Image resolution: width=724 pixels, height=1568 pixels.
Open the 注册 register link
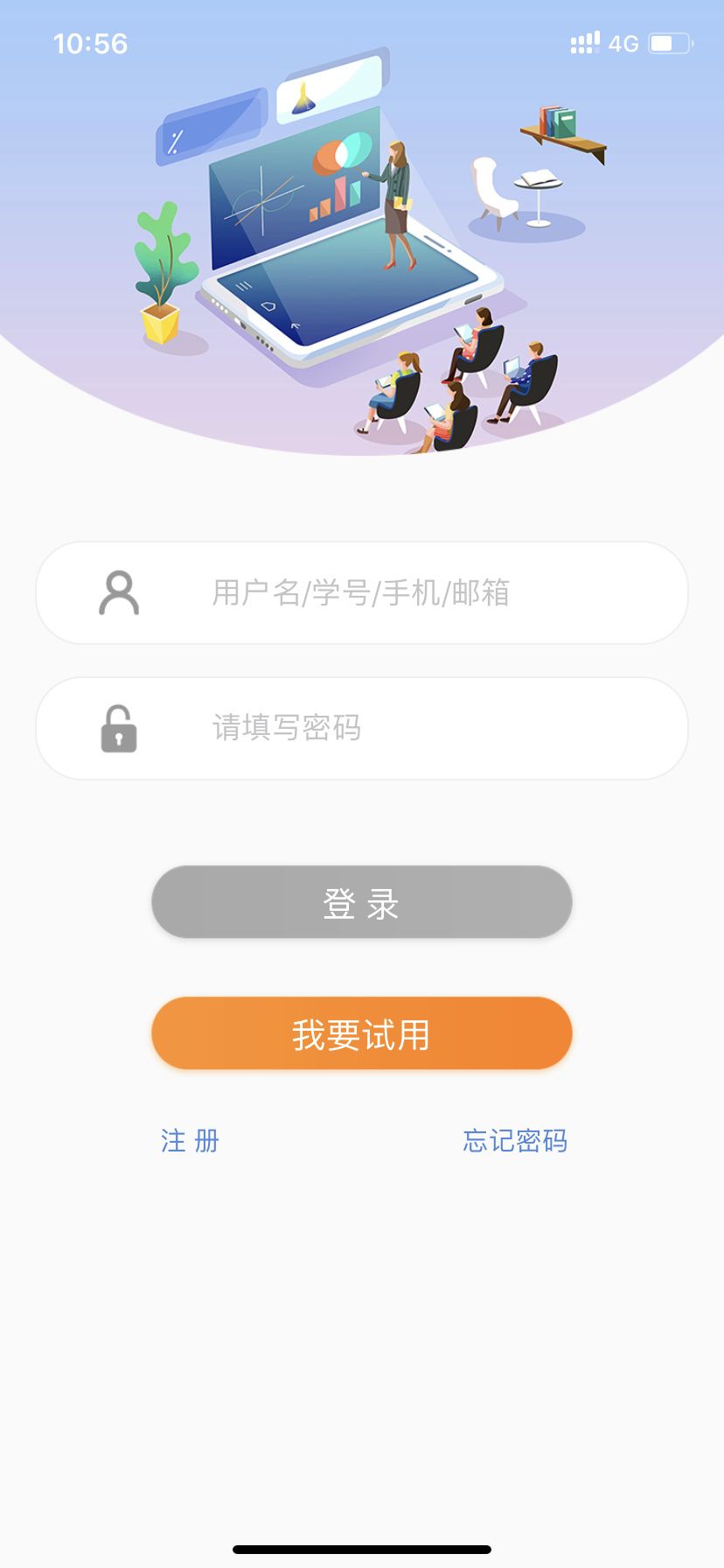(190, 1141)
